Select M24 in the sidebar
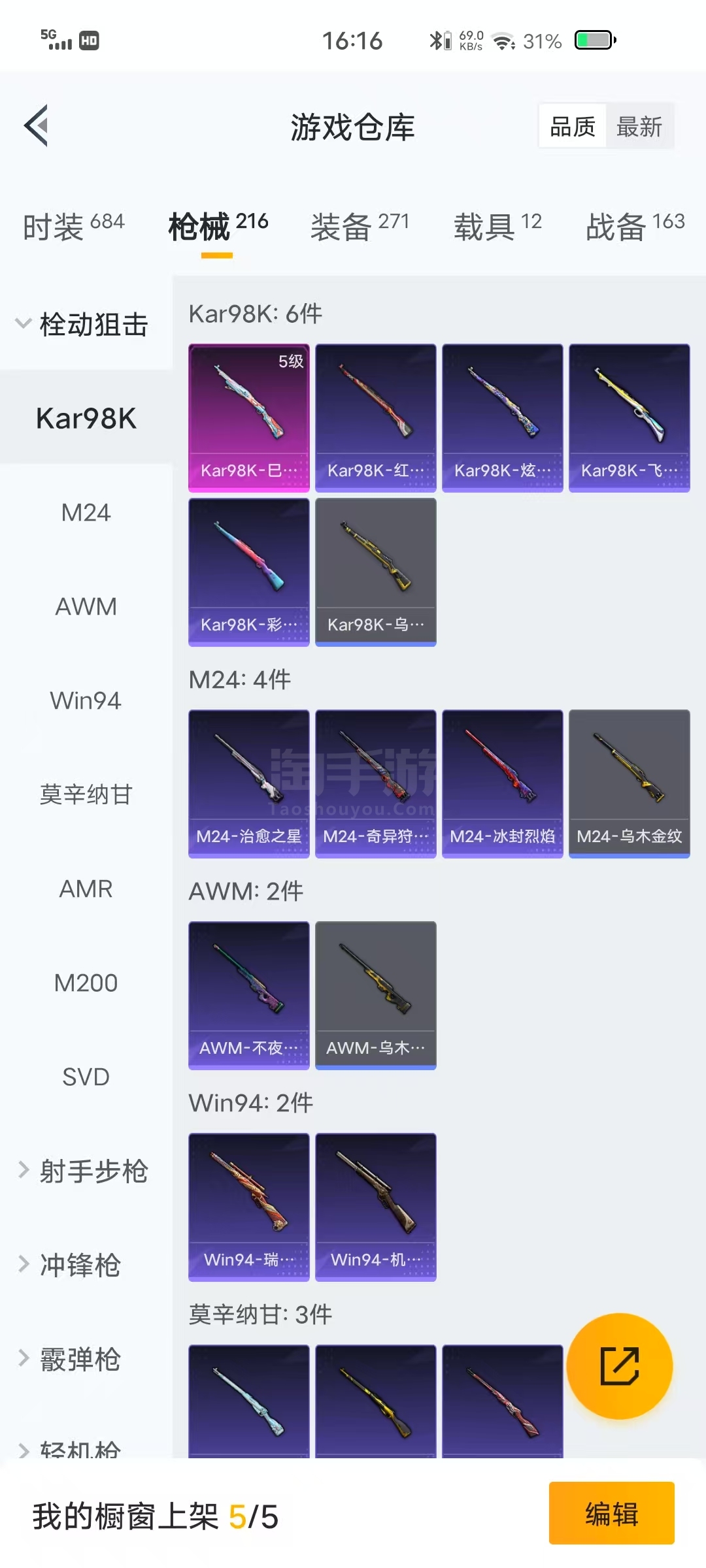 point(86,513)
